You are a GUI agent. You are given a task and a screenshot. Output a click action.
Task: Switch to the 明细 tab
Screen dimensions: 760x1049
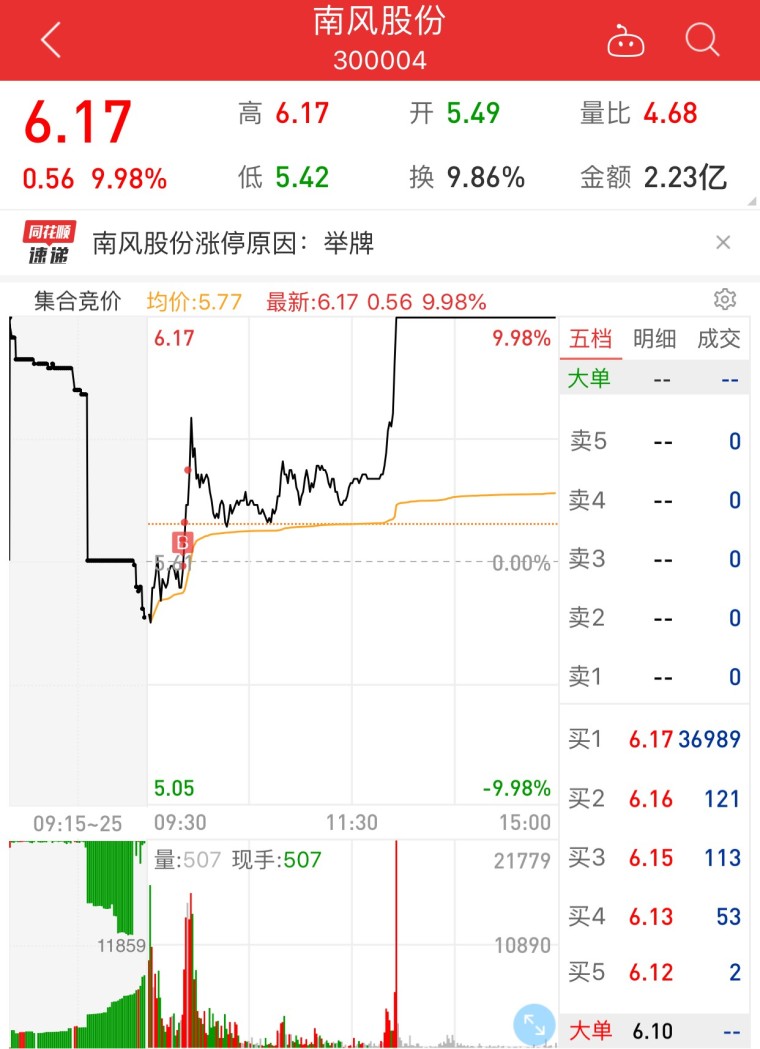click(654, 339)
